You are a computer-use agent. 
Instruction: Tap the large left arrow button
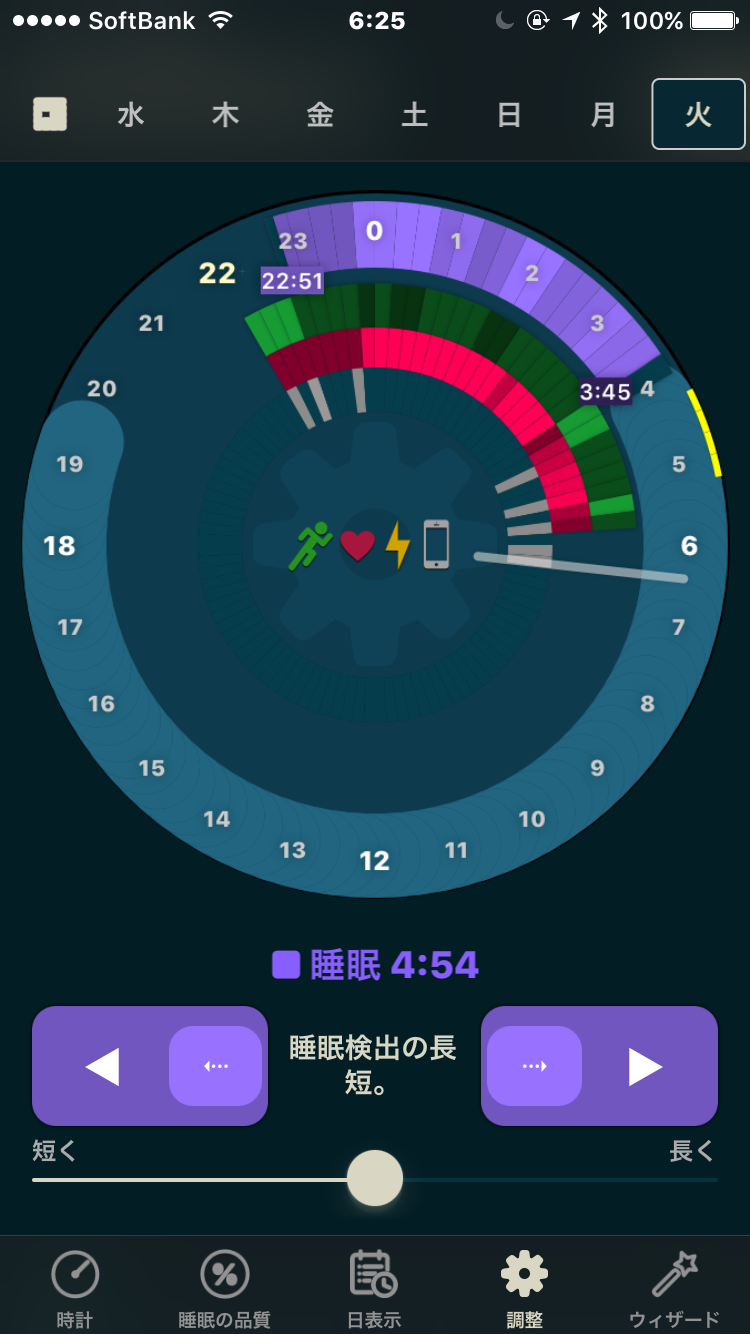point(101,1066)
